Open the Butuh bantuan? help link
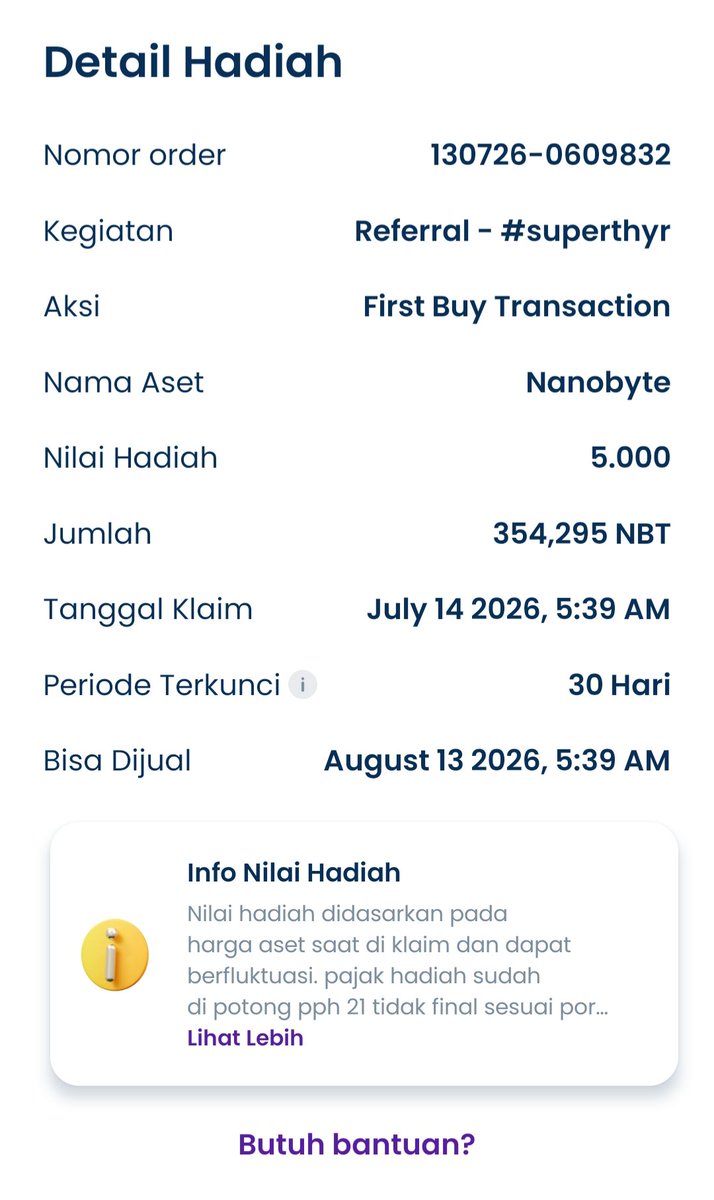 click(357, 1144)
